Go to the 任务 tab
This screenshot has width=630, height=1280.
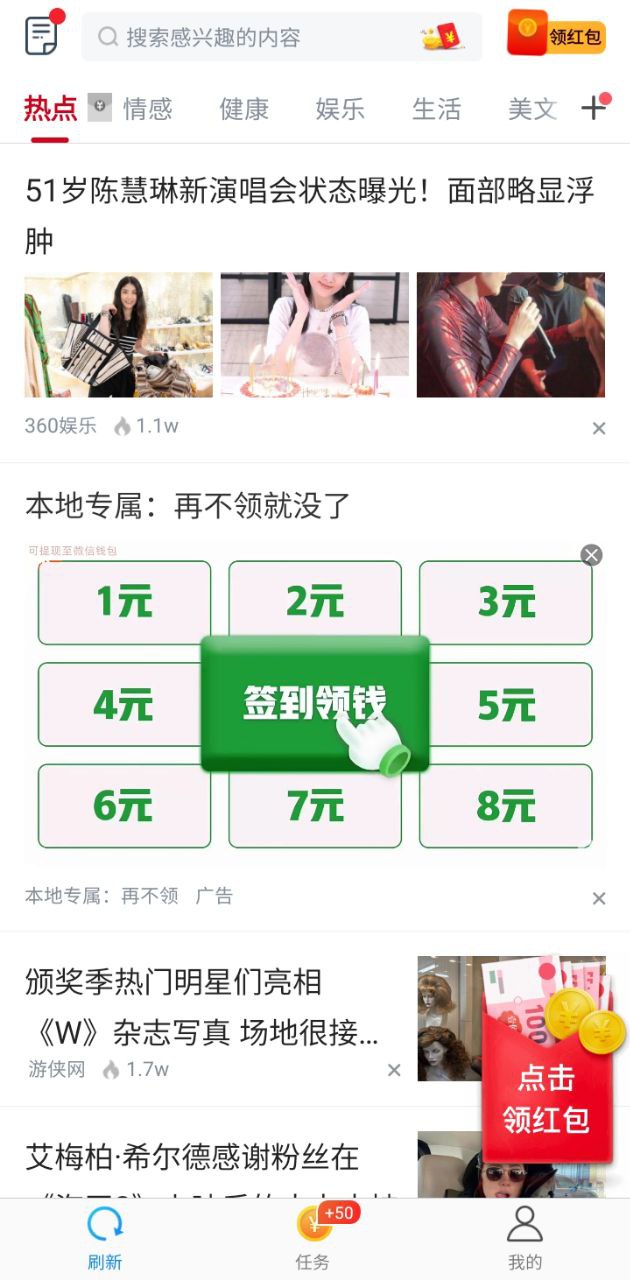[x=314, y=1238]
